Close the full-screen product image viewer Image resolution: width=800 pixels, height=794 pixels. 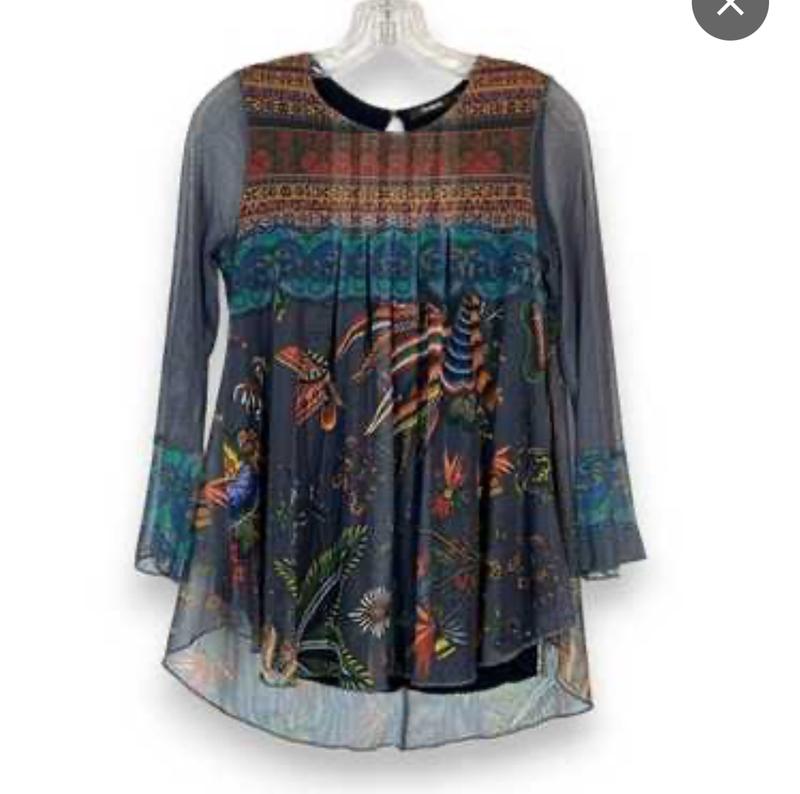point(730,8)
